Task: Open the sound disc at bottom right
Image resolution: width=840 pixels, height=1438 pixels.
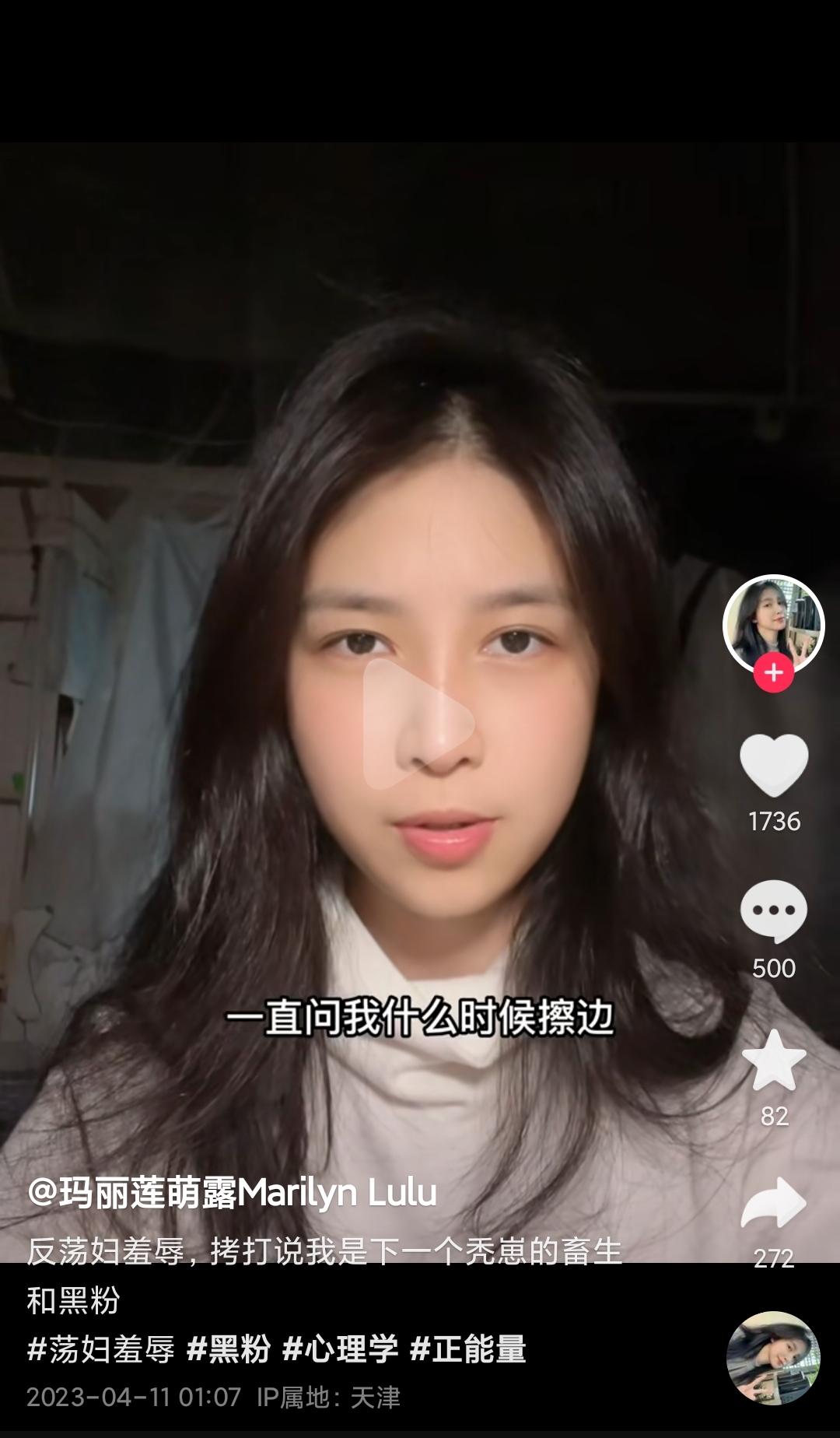Action: (773, 1357)
